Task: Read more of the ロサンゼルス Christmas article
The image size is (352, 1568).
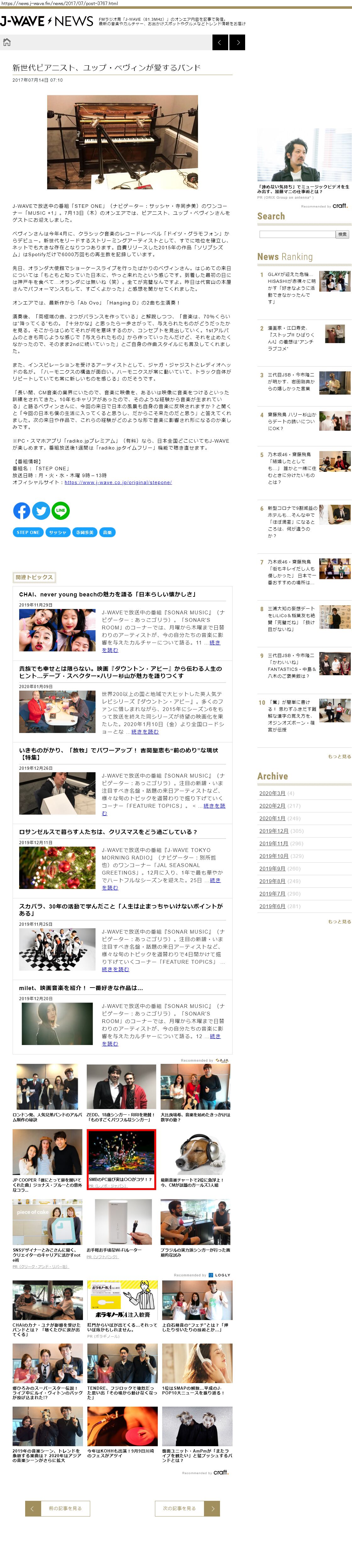Action: coord(214,880)
